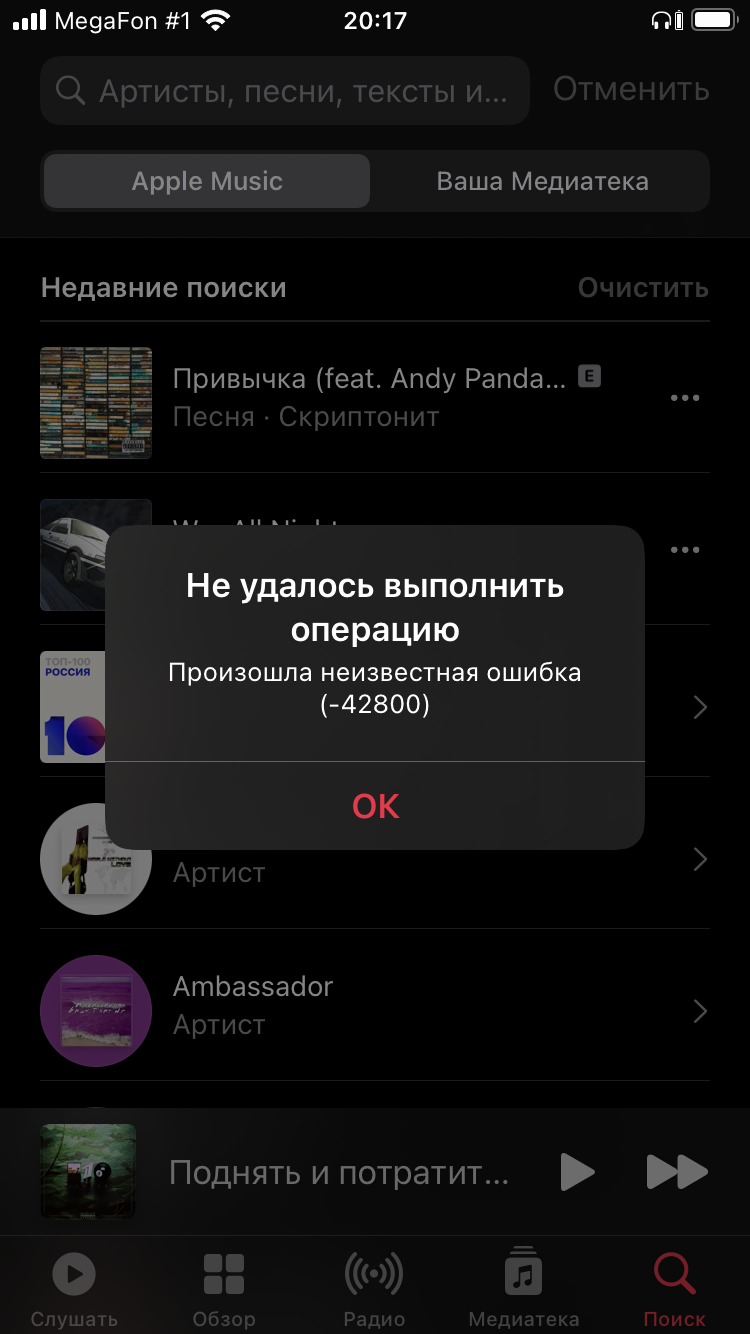Select the Apple Music segment

207,182
